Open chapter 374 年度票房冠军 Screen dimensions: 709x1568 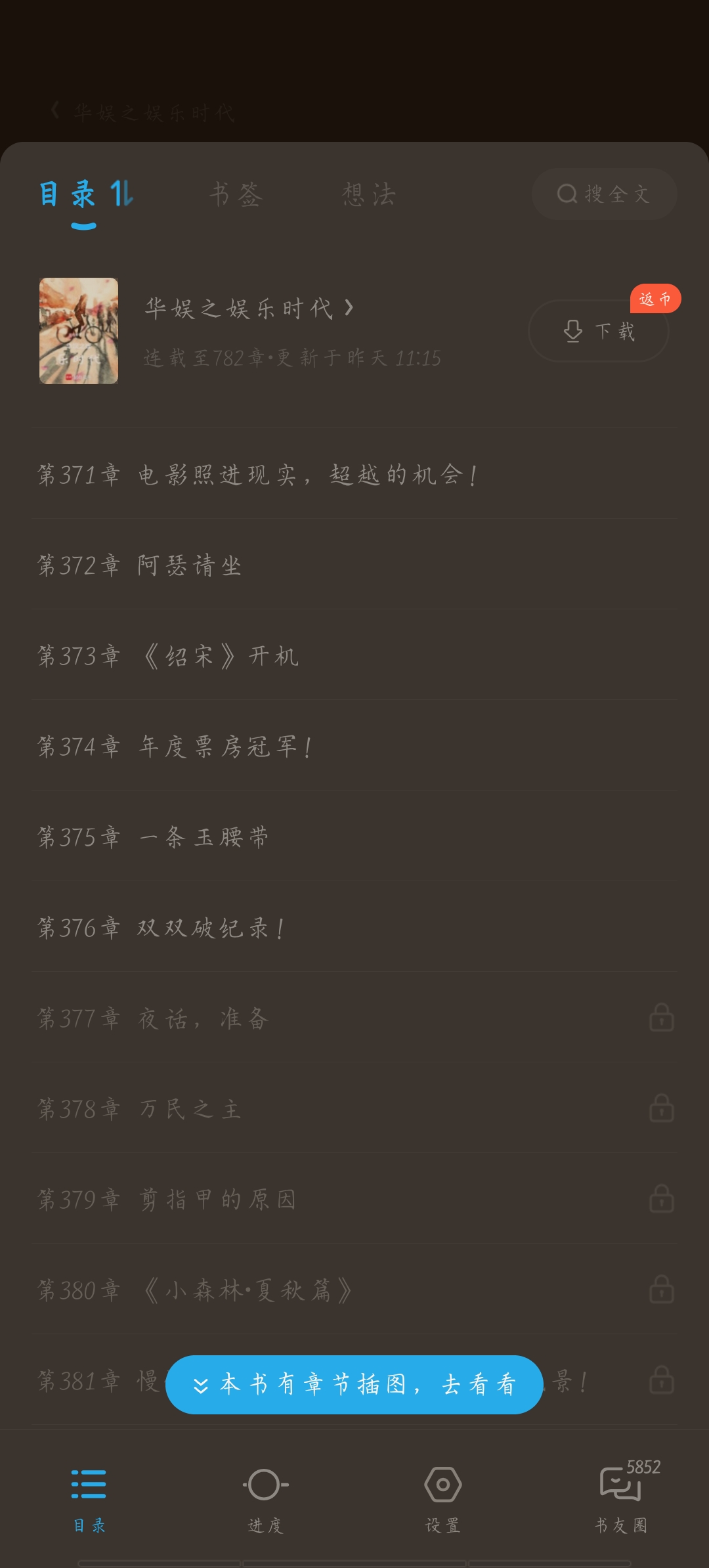pyautogui.click(x=175, y=746)
